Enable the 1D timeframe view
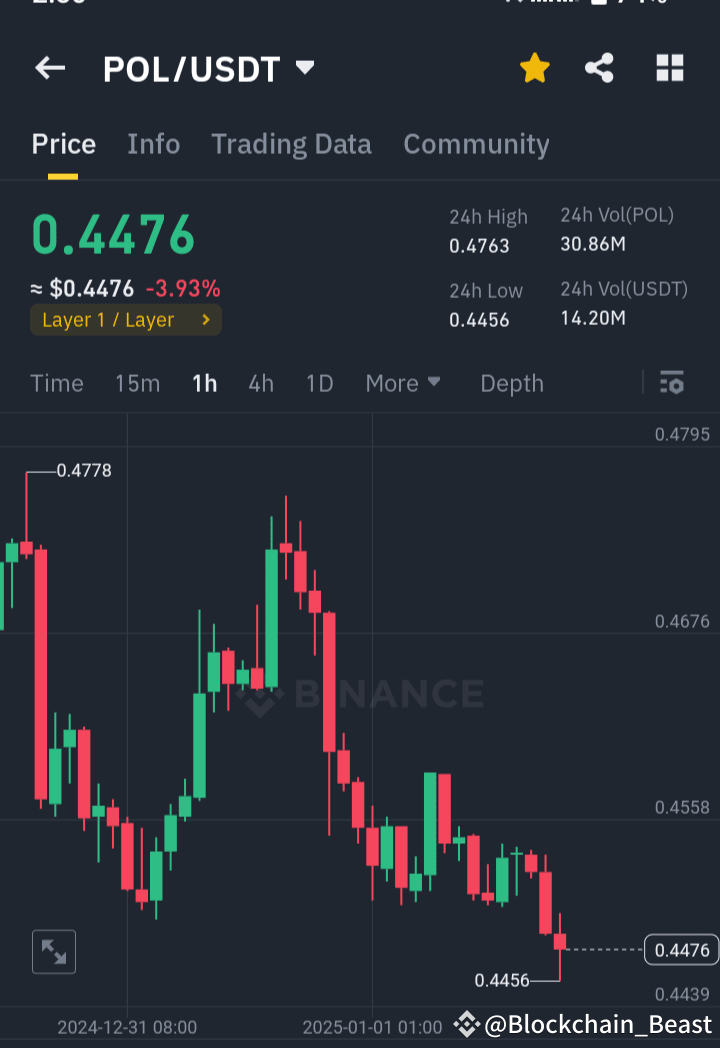Screen dimensions: 720x1048 319,383
